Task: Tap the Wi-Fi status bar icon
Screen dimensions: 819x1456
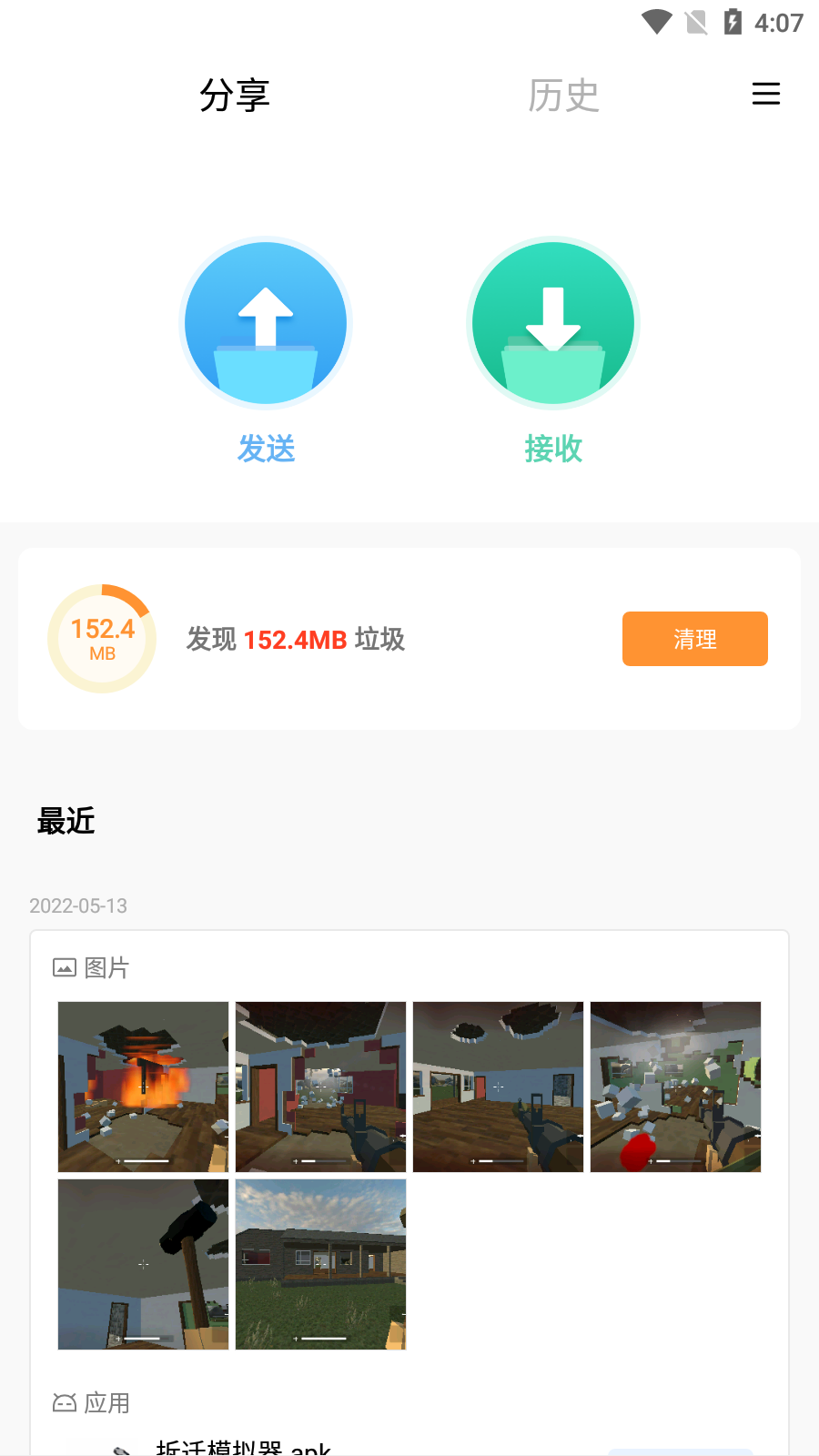Action: [x=654, y=22]
